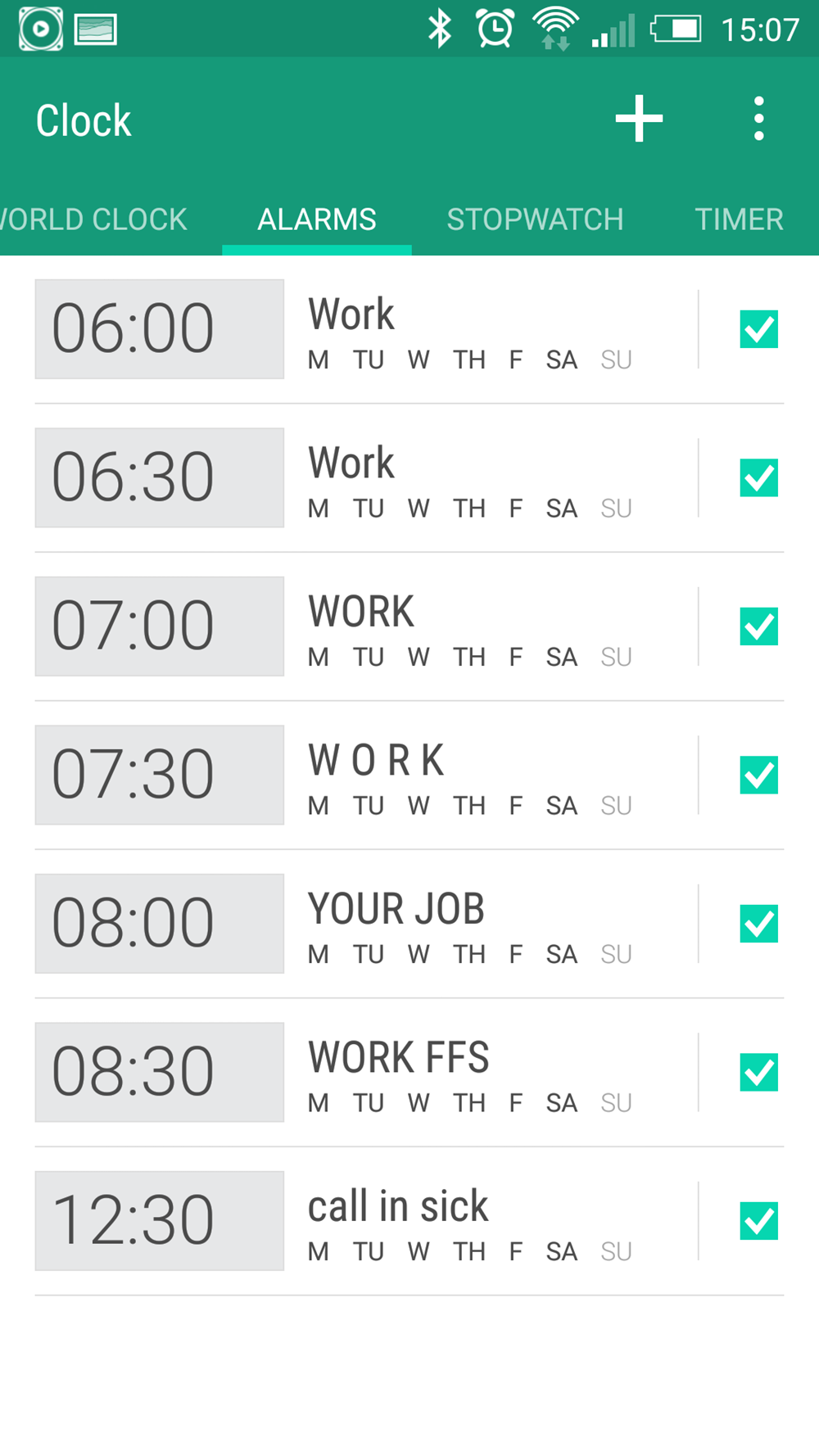Edit the 07:30 W O R K alarm
This screenshot has height=1456, width=819.
pos(160,775)
